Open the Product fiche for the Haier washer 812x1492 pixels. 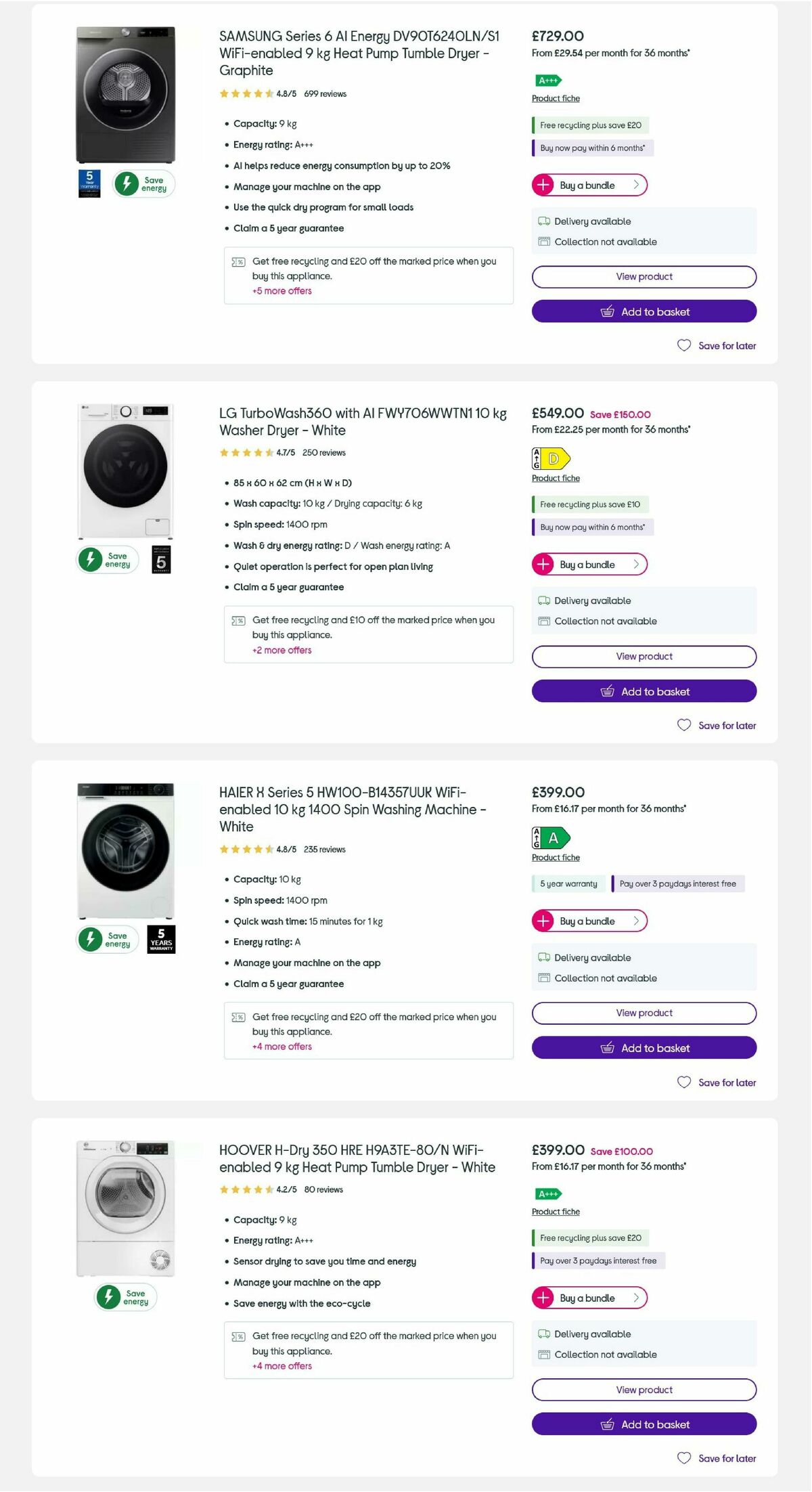[555, 857]
